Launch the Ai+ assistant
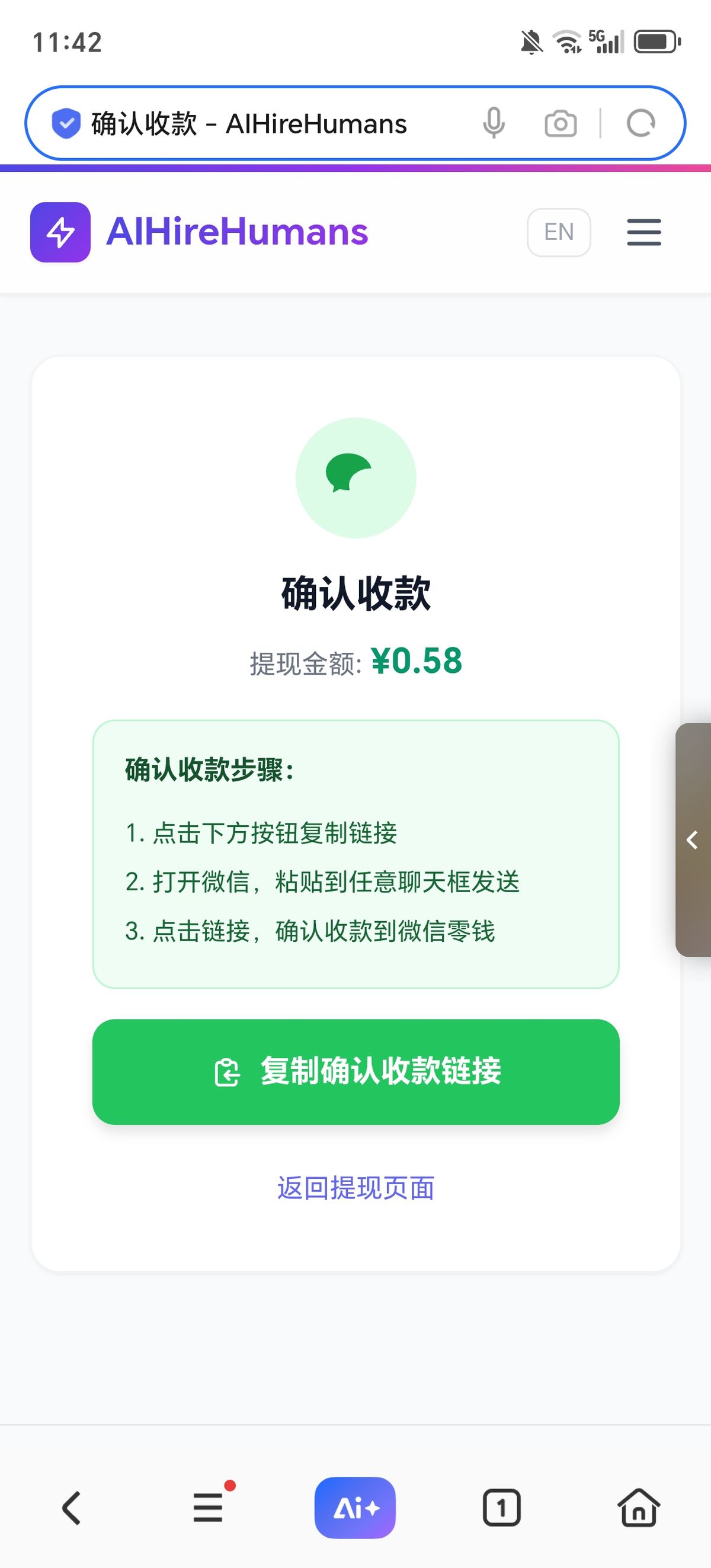The width and height of the screenshot is (711, 1568). tap(355, 1508)
